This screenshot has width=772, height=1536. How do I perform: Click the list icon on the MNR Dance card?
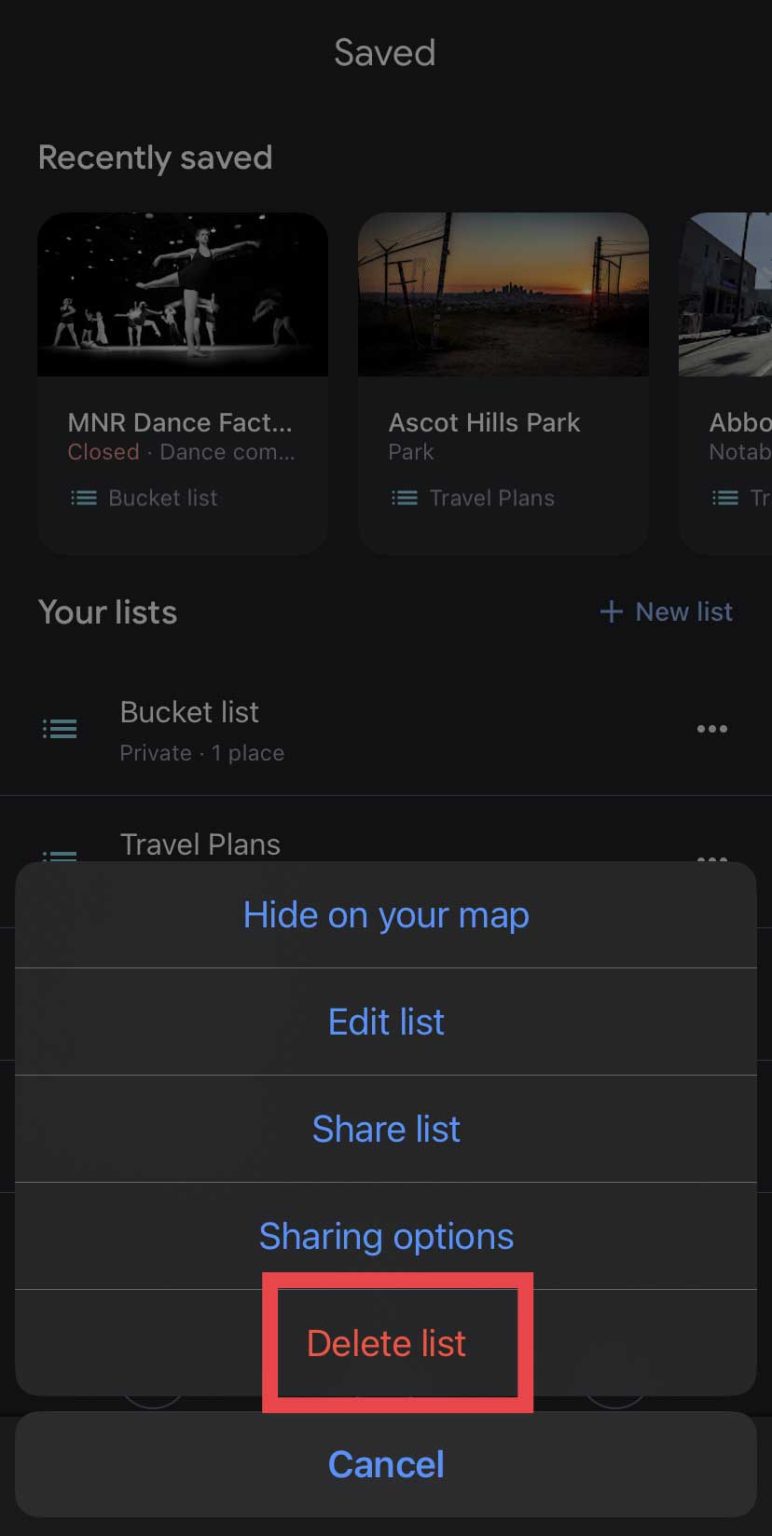click(x=83, y=497)
